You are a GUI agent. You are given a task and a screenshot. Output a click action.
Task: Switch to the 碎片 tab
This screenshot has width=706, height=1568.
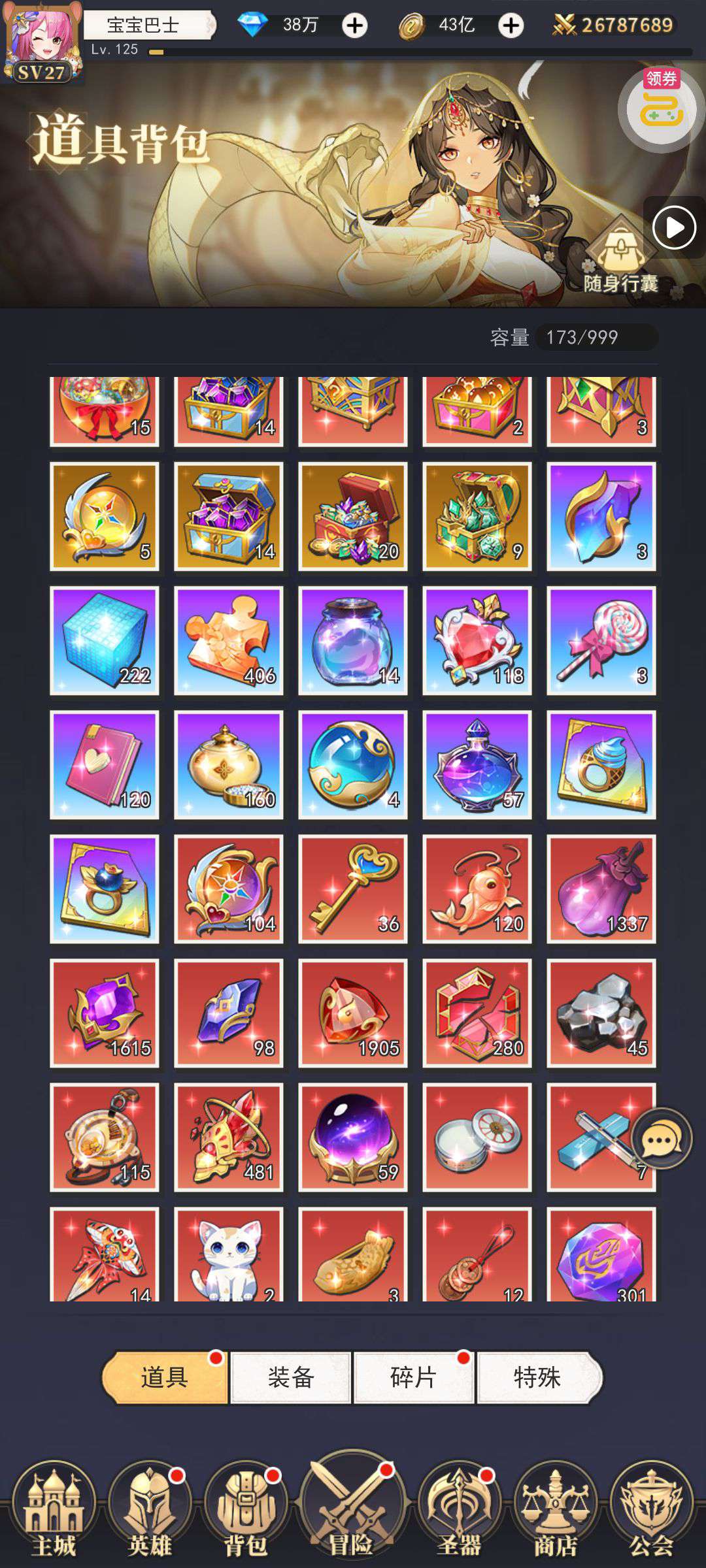point(414,1377)
